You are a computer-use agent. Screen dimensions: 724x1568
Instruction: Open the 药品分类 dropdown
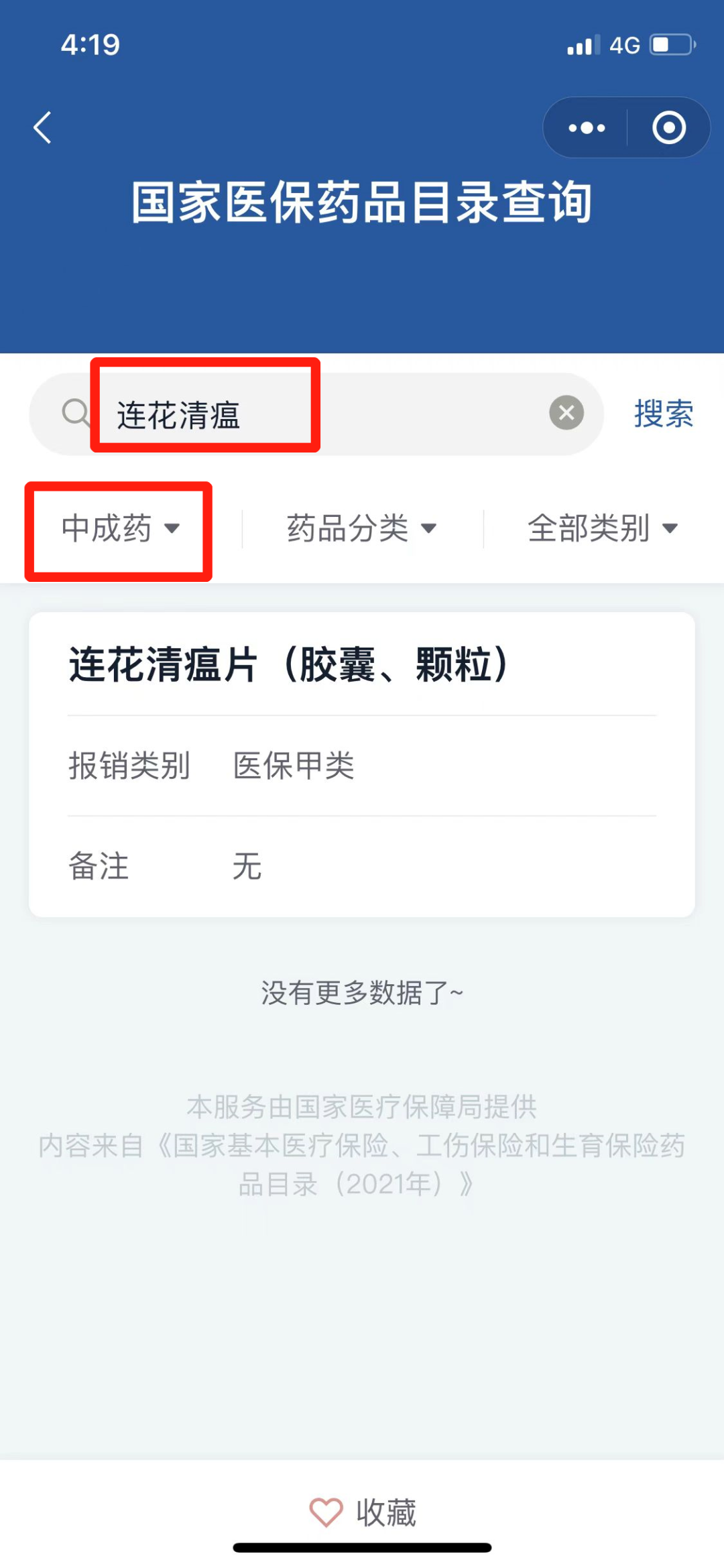362,528
